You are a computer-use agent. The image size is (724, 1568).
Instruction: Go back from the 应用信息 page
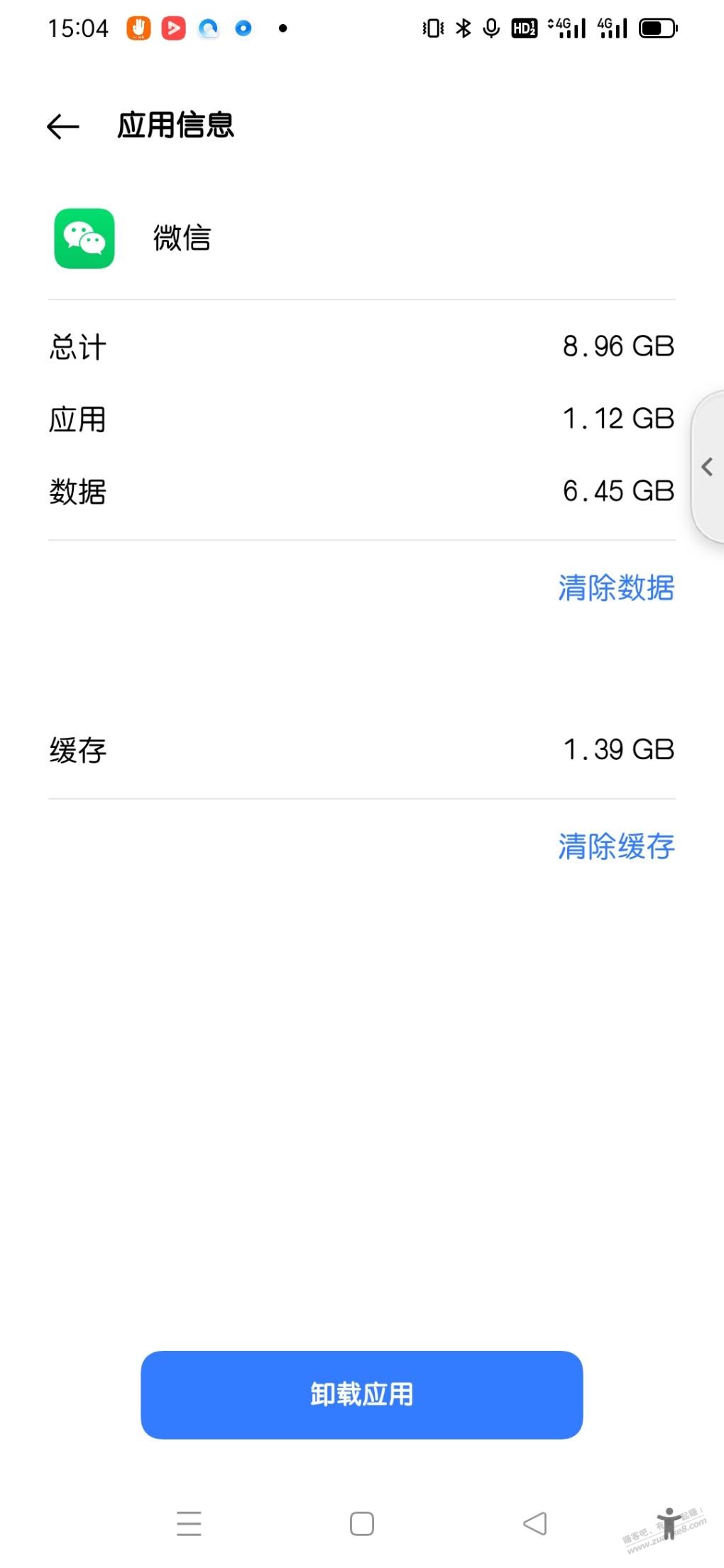pos(62,126)
